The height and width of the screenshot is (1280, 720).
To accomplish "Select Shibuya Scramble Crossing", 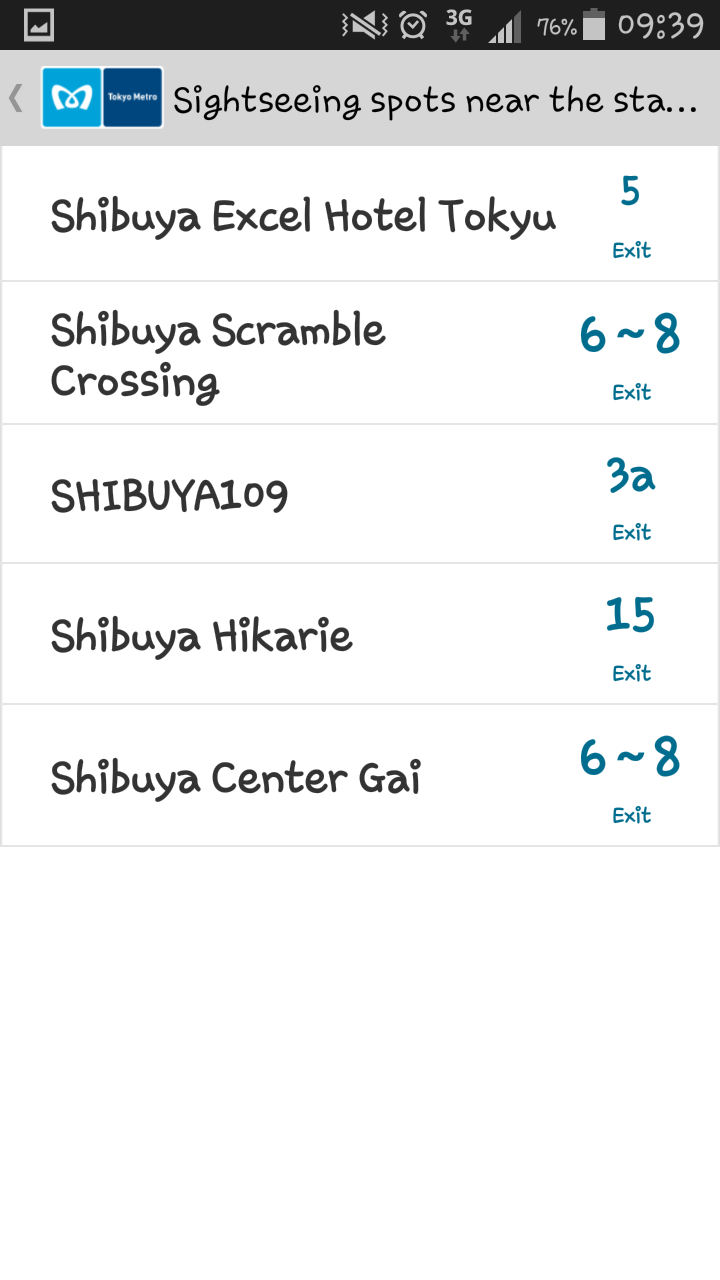I will (218, 355).
